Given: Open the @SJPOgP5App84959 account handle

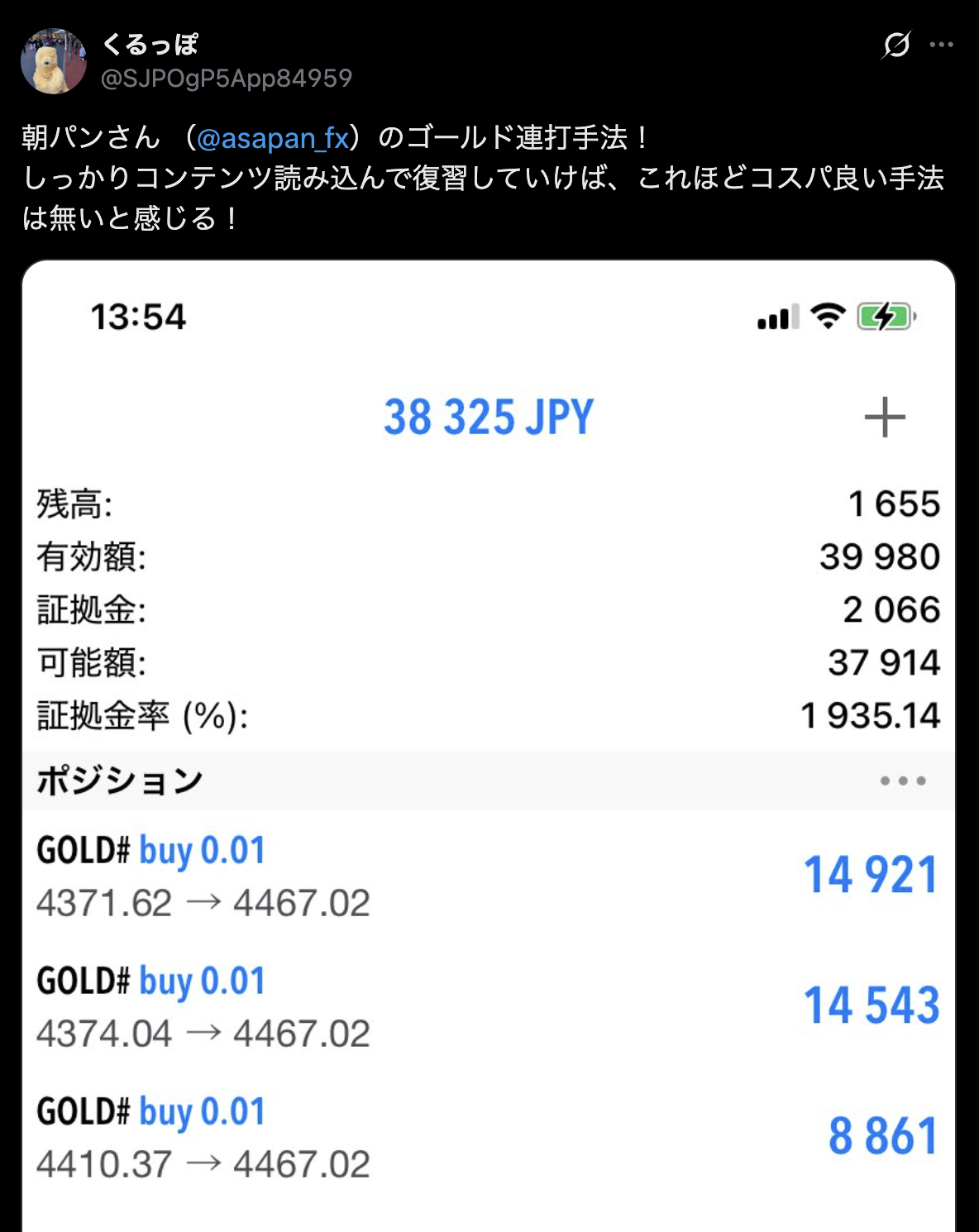Looking at the screenshot, I should 227,79.
